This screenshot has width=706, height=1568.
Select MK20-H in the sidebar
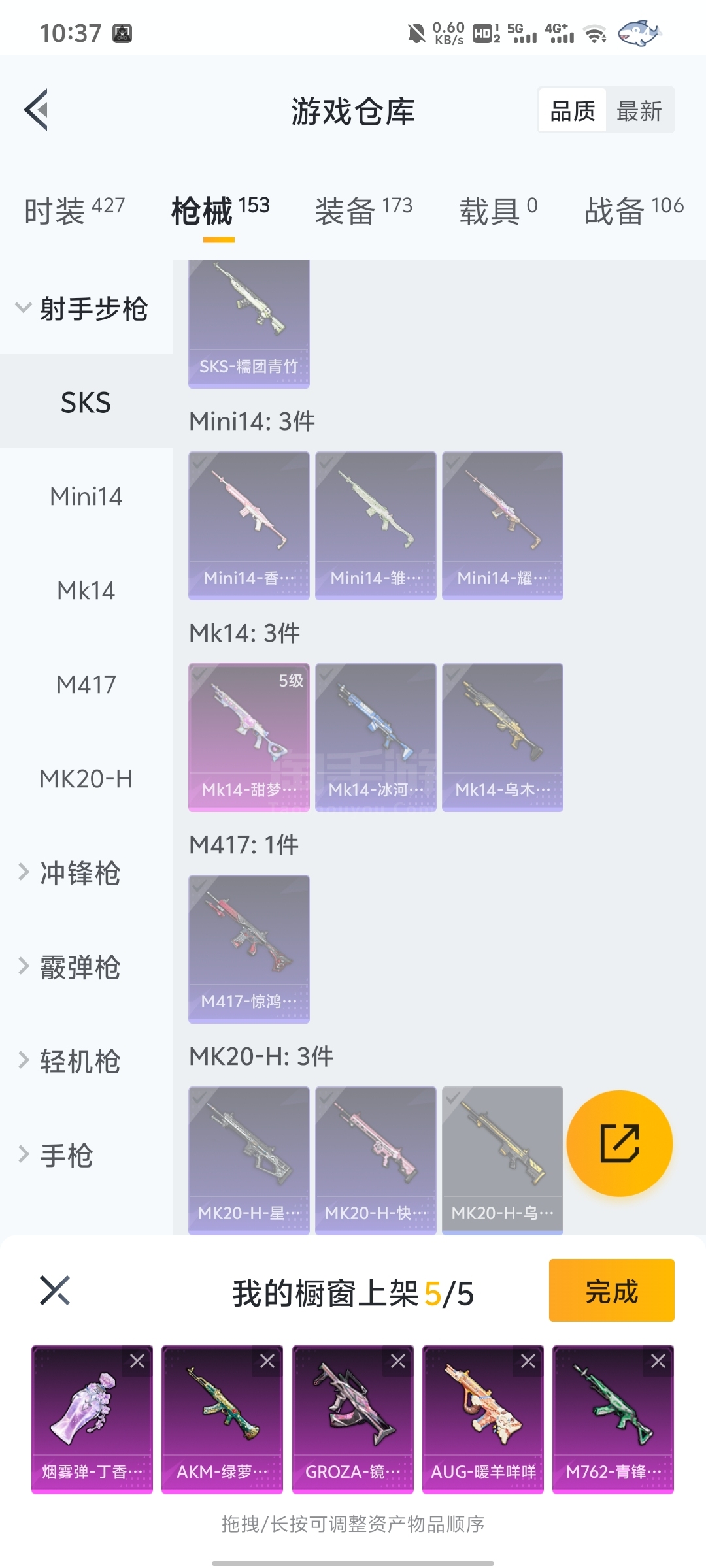click(x=86, y=779)
